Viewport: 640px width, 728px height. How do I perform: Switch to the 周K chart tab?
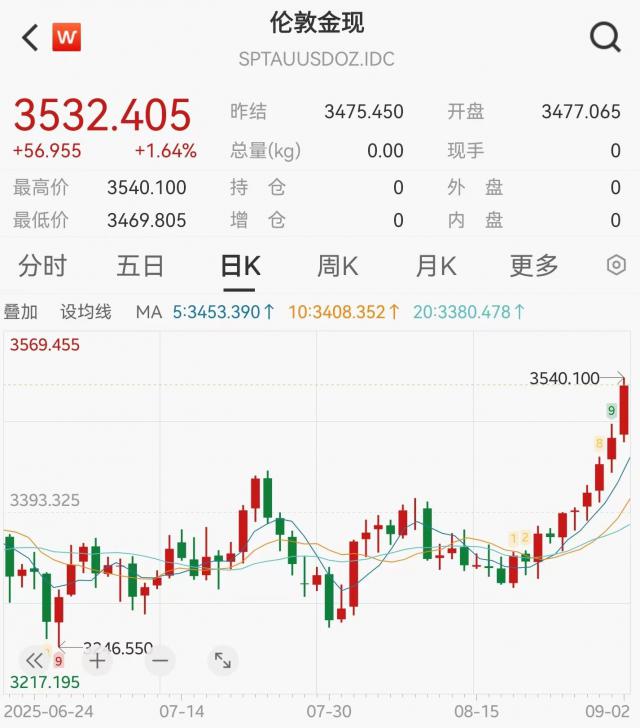click(337, 266)
